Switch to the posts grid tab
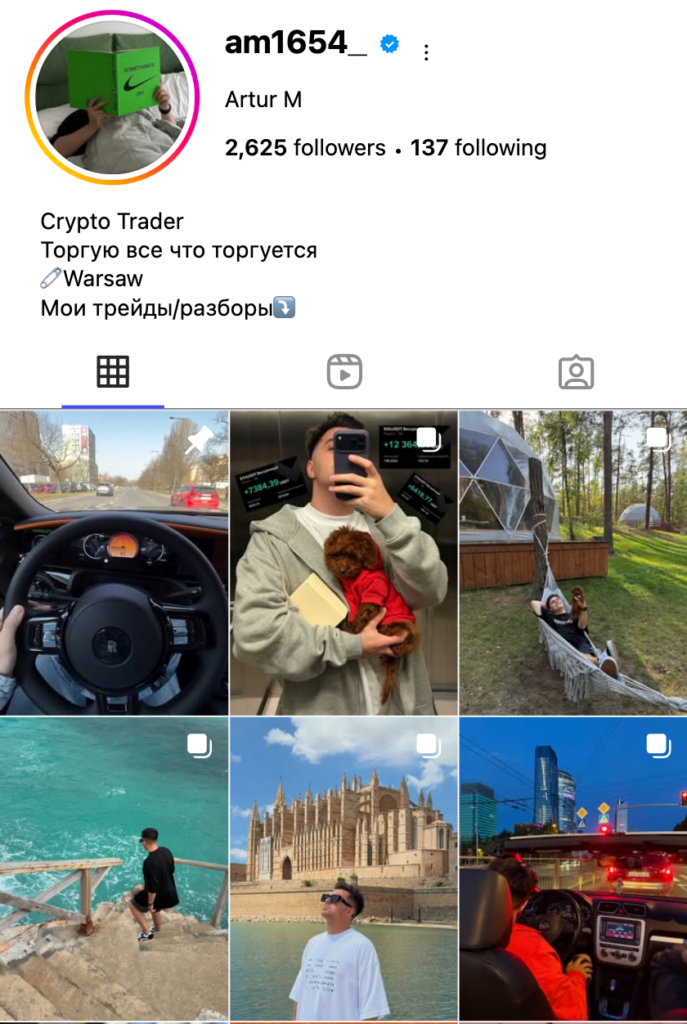Viewport: 687px width, 1024px height. (113, 372)
